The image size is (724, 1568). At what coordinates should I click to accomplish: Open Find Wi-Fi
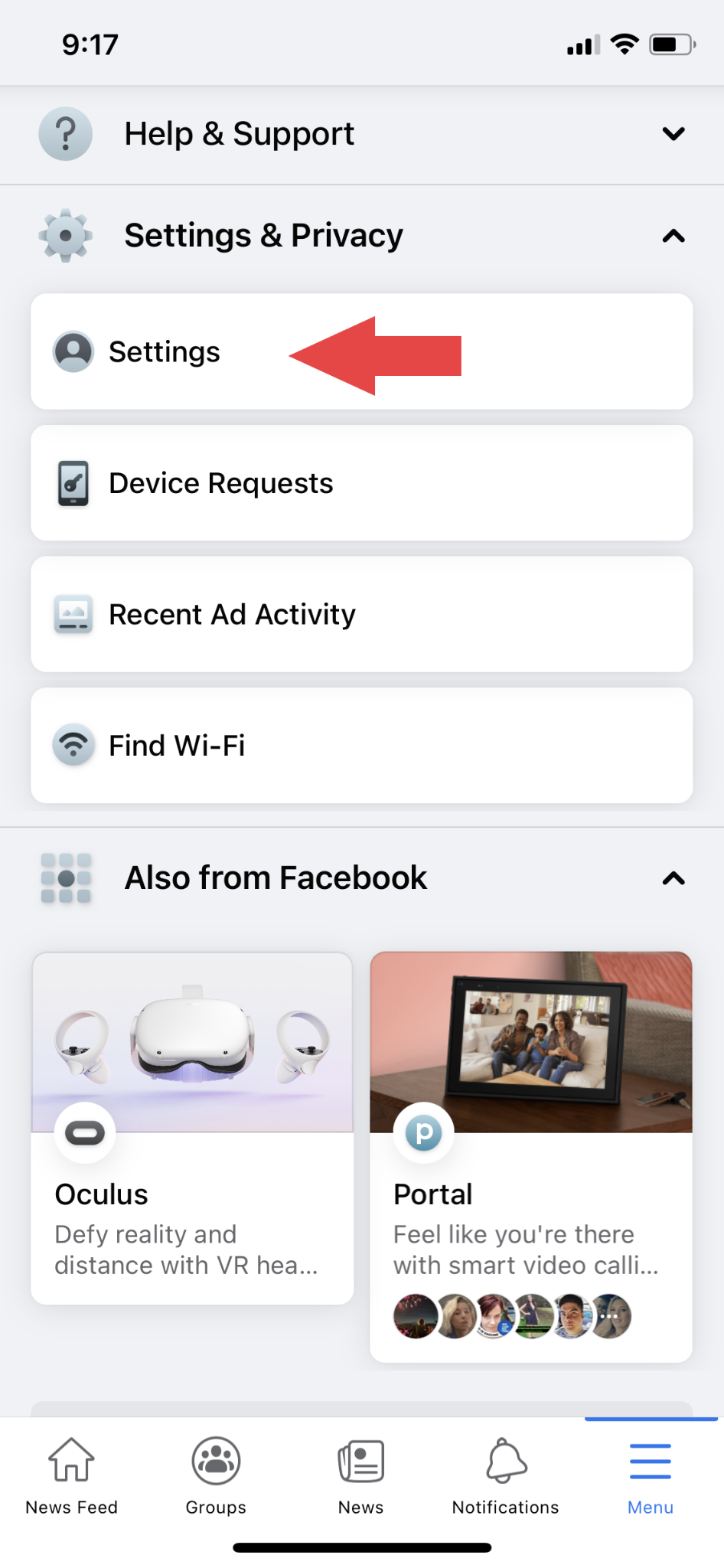coord(177,746)
